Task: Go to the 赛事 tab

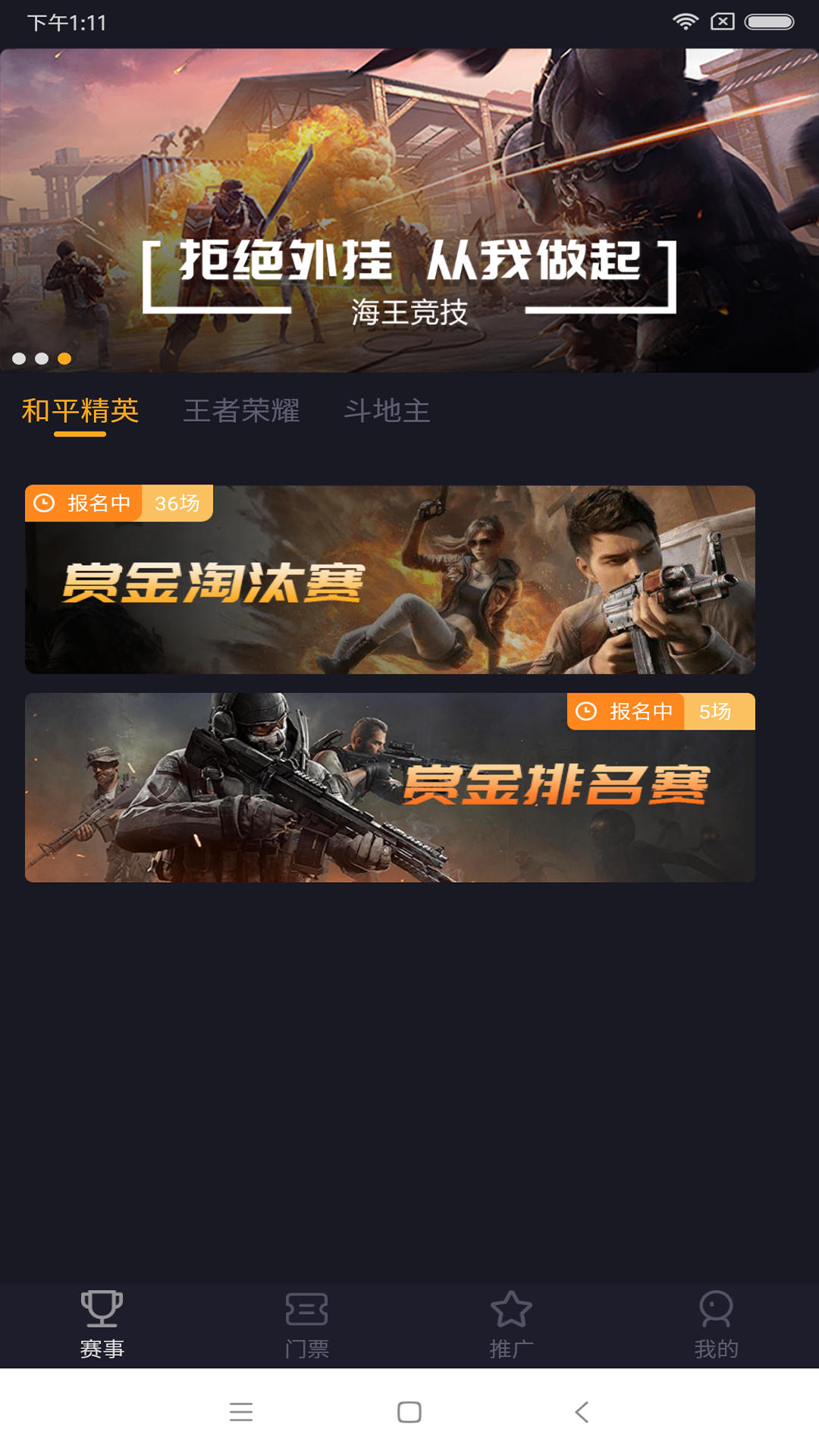Action: [x=102, y=1325]
